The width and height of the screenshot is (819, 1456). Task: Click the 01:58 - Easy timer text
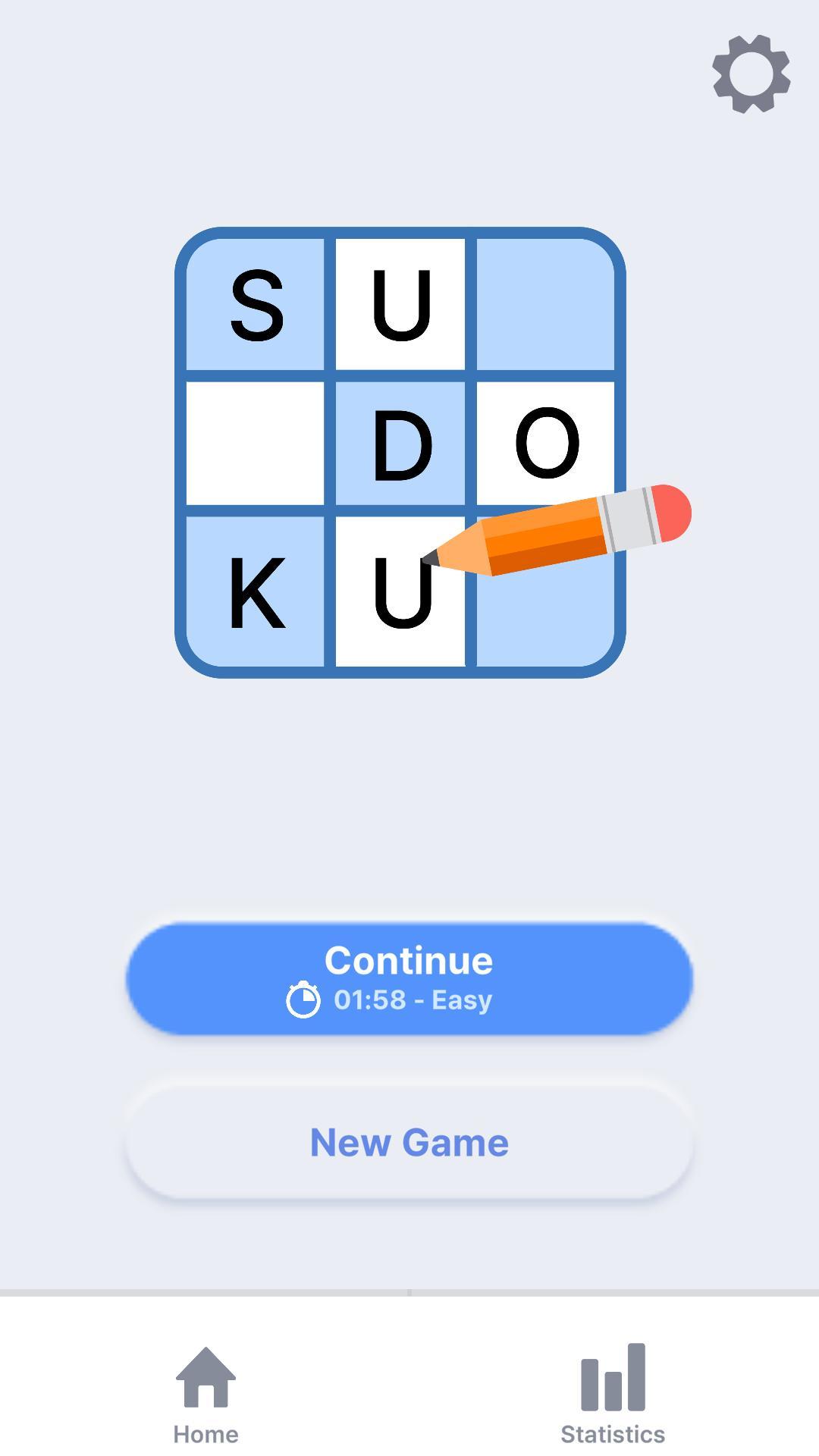413,999
